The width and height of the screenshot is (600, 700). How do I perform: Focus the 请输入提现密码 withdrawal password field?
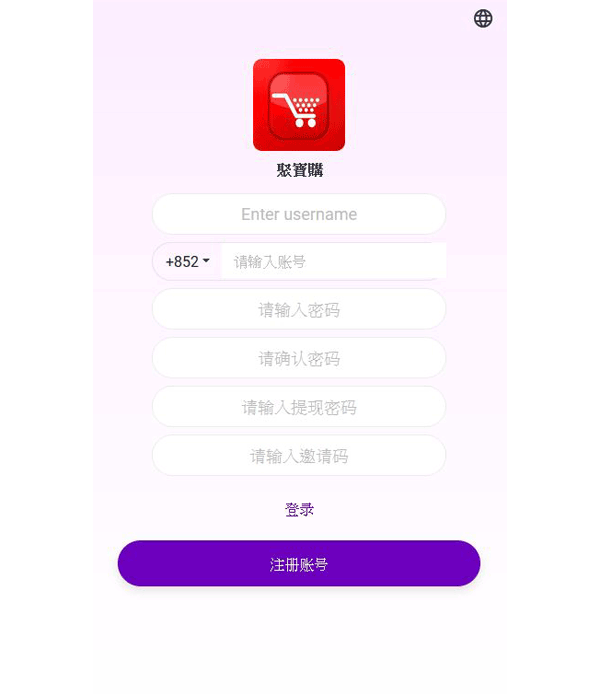[299, 407]
